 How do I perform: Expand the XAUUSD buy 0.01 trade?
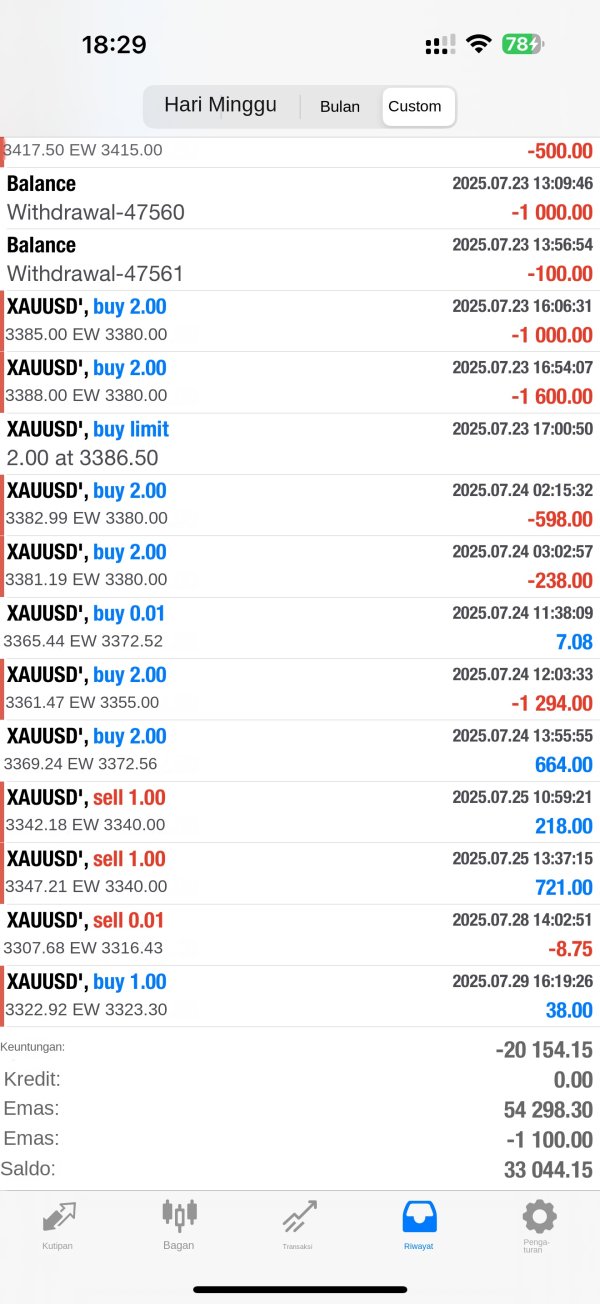[300, 627]
